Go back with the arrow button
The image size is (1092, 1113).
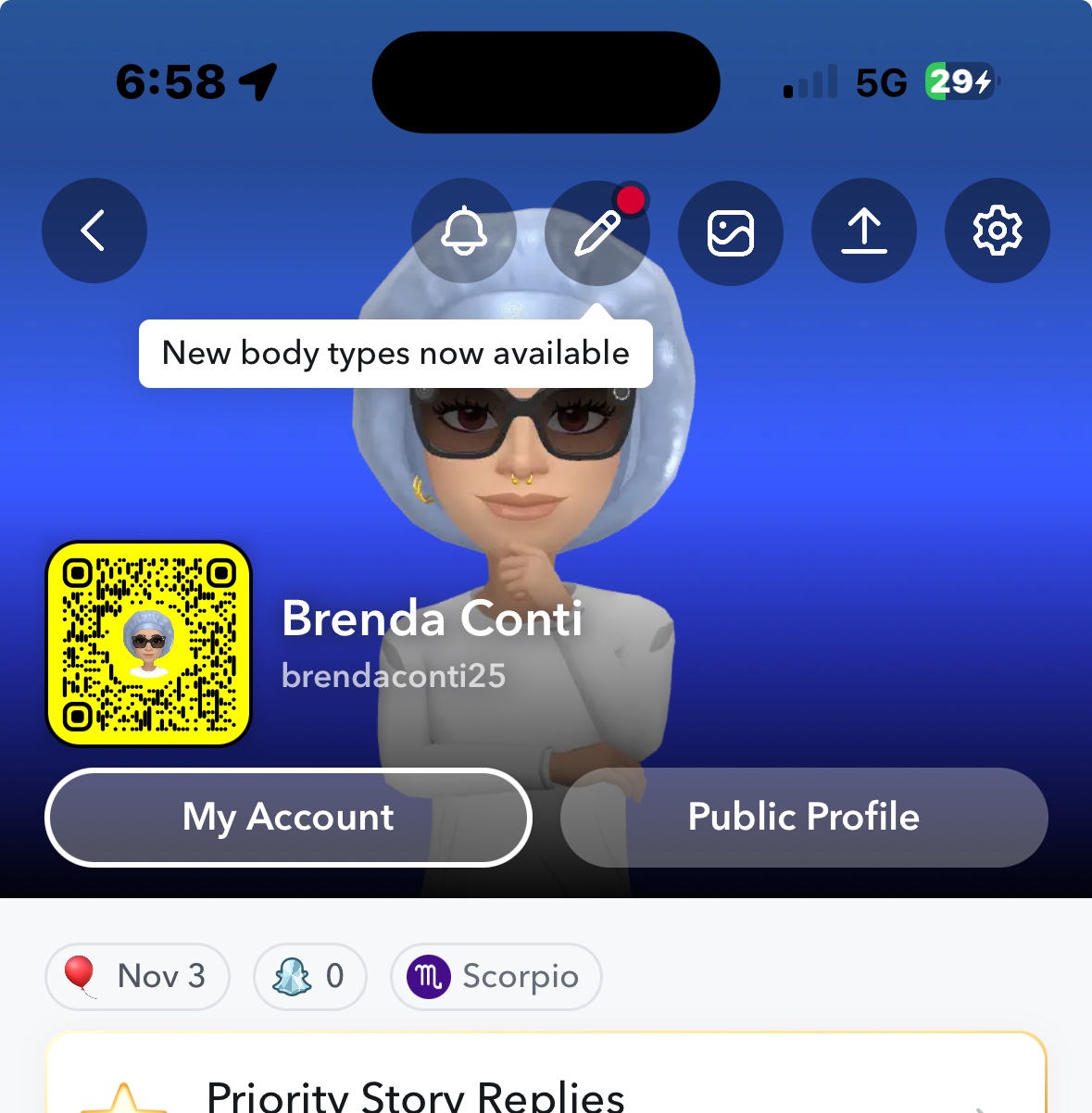coord(94,231)
